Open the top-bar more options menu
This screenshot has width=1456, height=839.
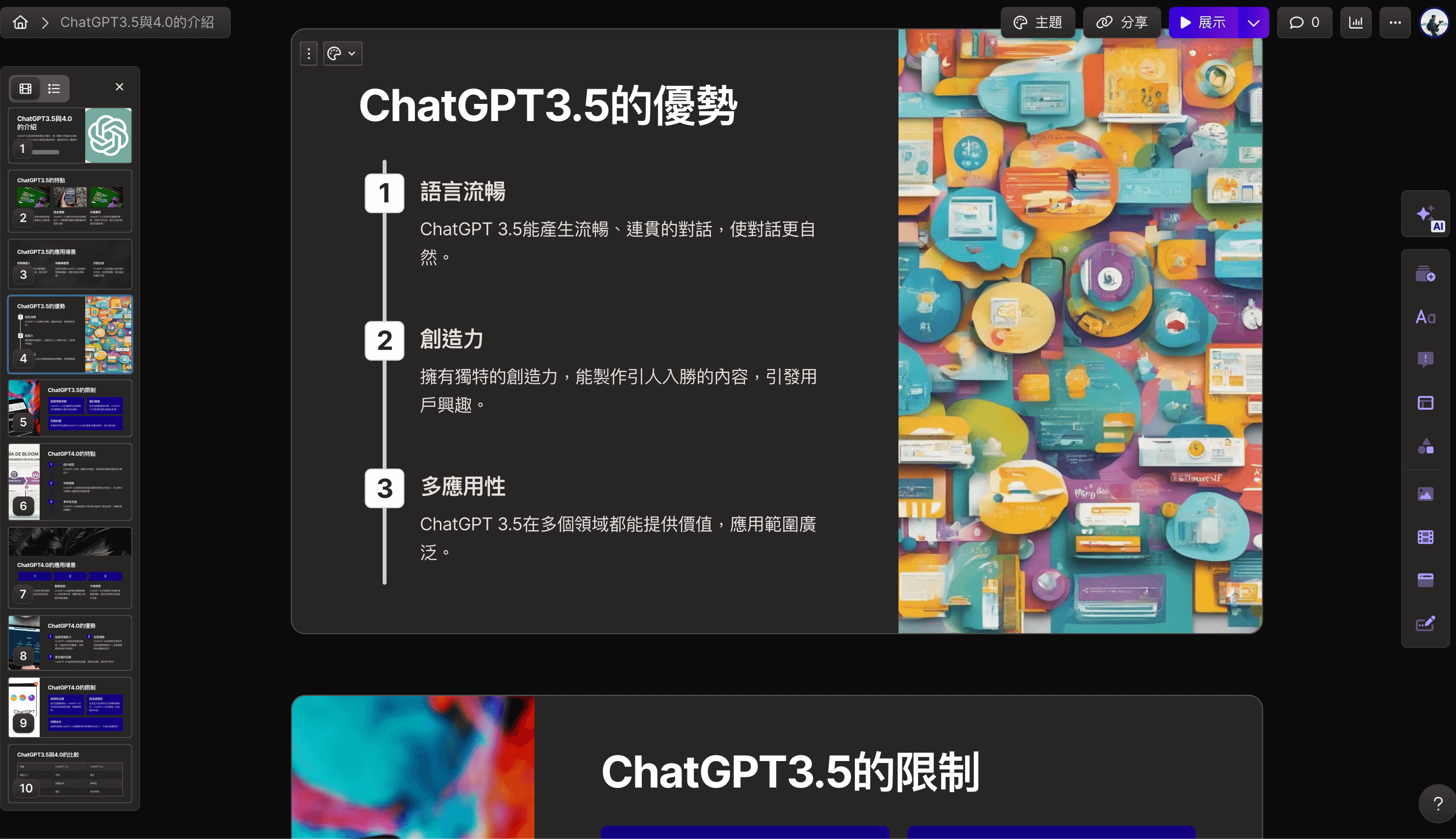[1395, 23]
